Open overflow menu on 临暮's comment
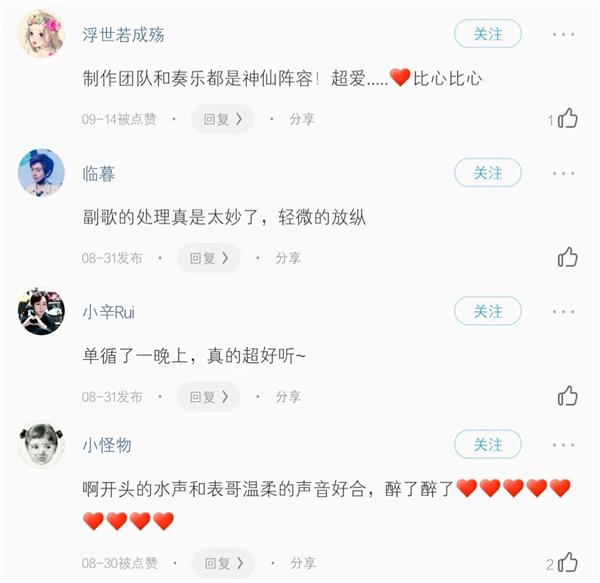This screenshot has width=600, height=583. [x=564, y=173]
